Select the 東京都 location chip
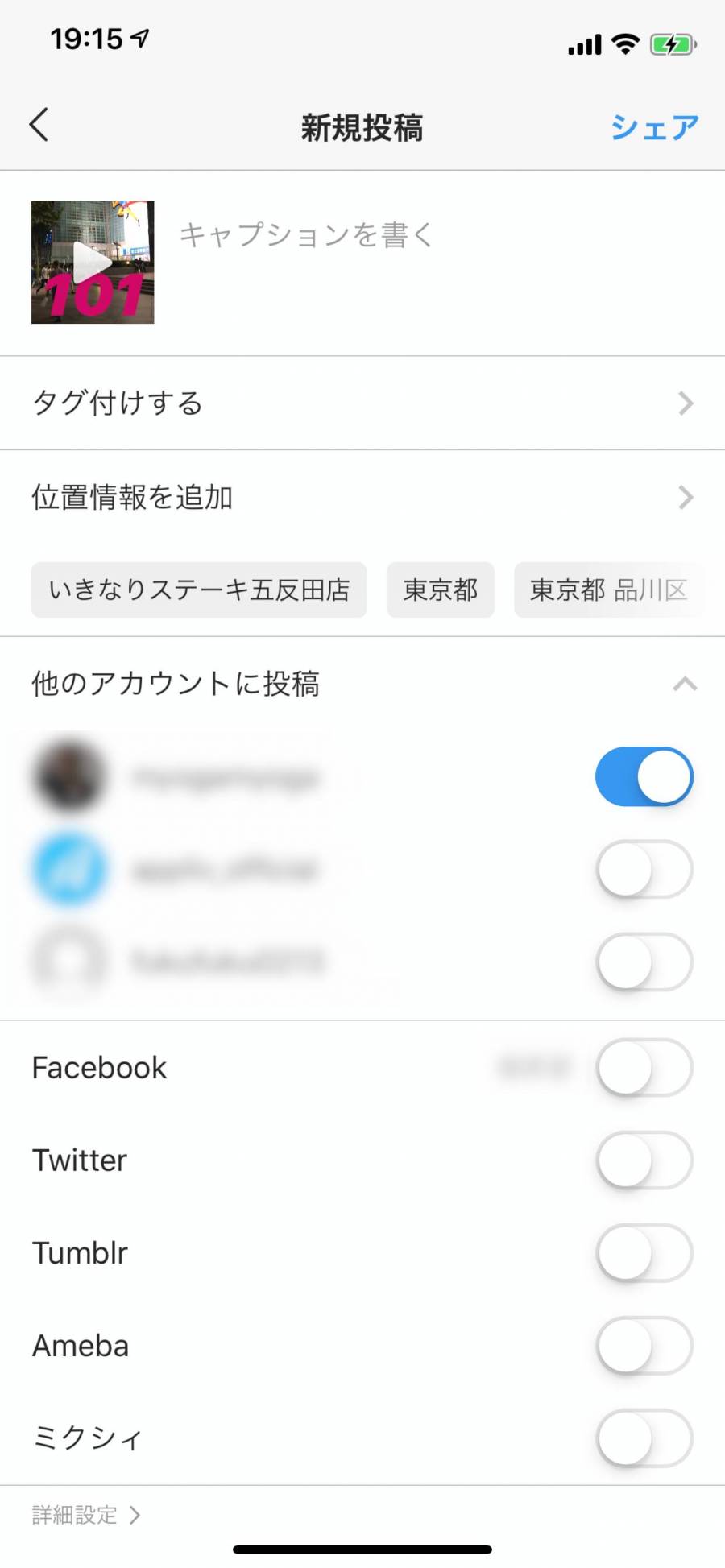Viewport: 725px width, 1568px height. [441, 590]
